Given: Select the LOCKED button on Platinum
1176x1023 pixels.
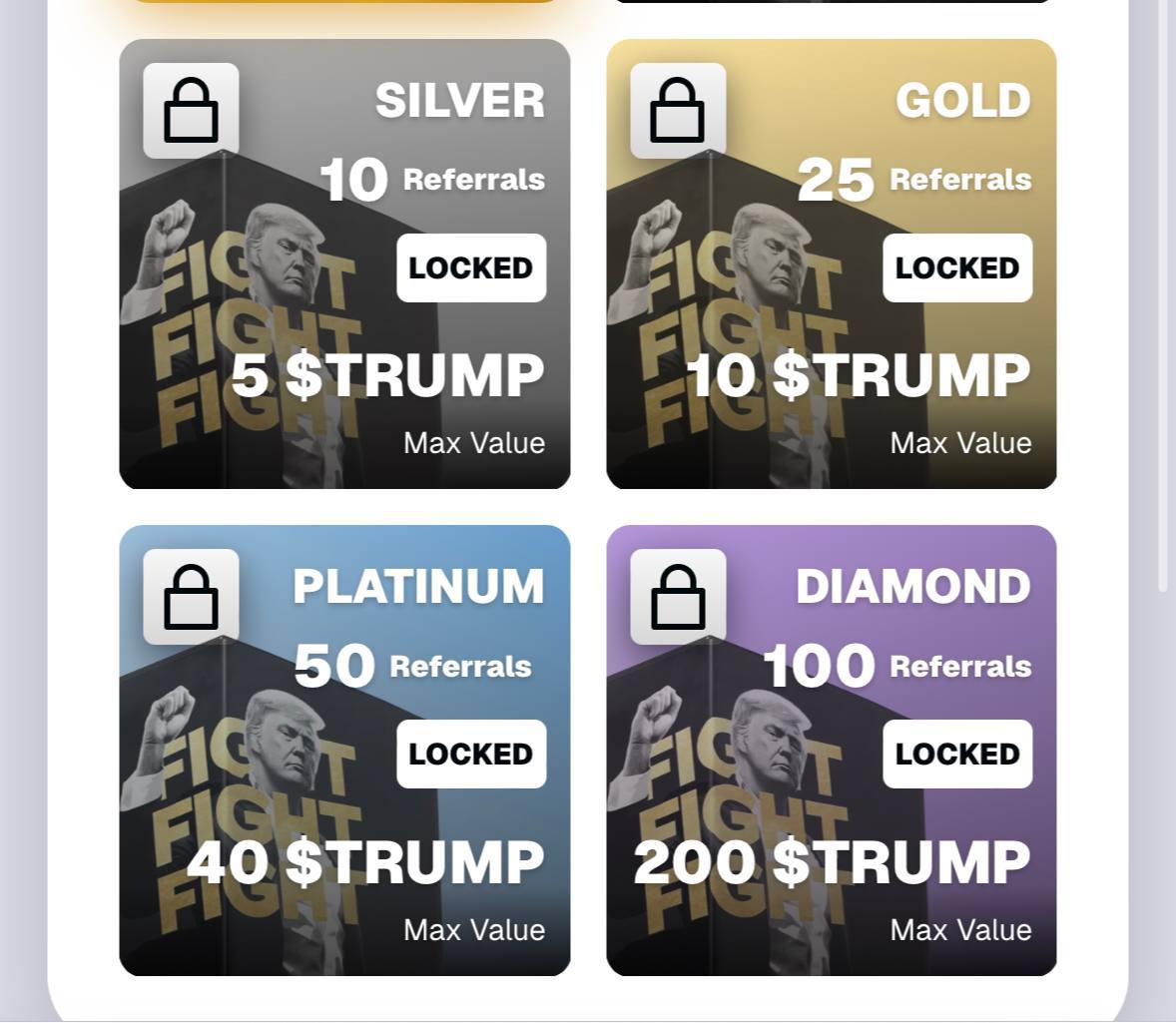Looking at the screenshot, I should point(471,754).
